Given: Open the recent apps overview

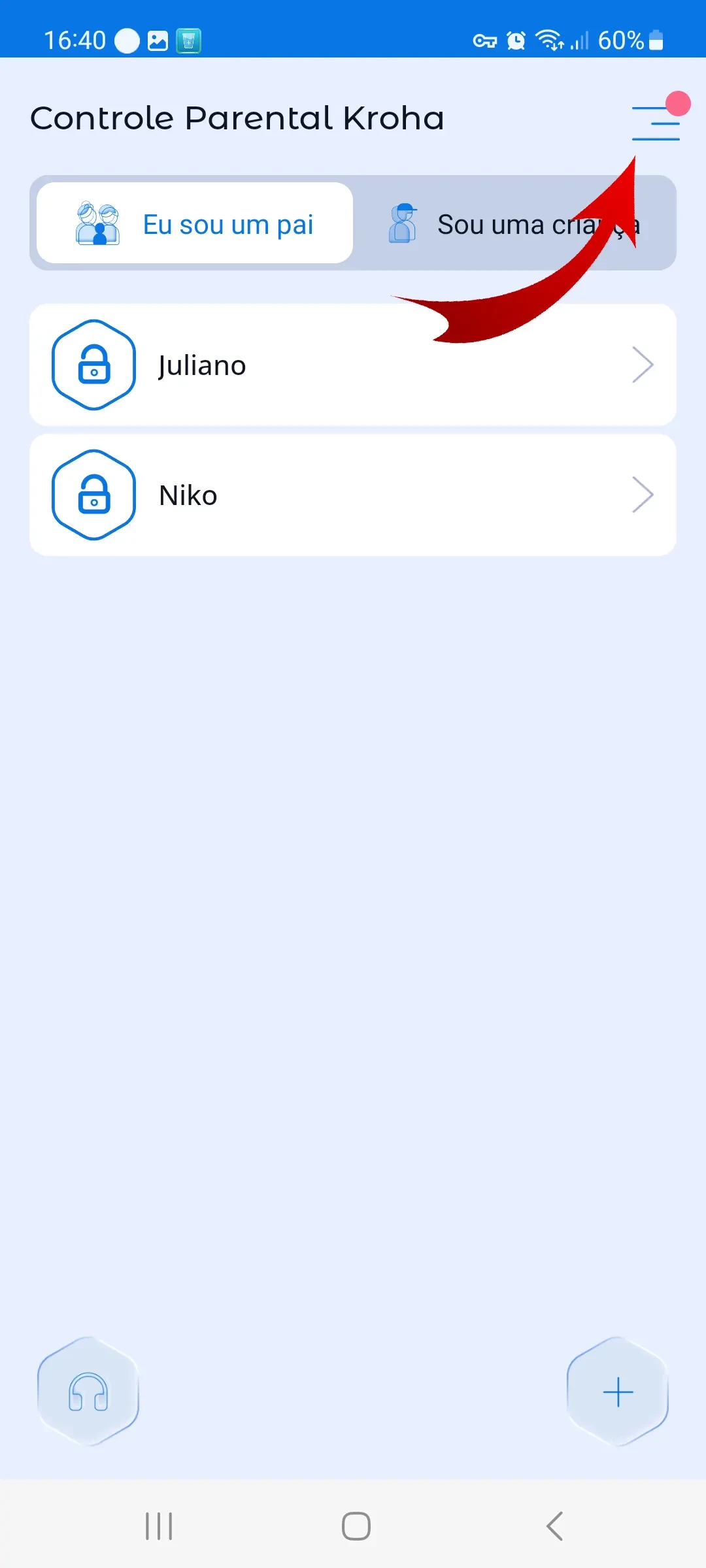Looking at the screenshot, I should click(x=159, y=1526).
